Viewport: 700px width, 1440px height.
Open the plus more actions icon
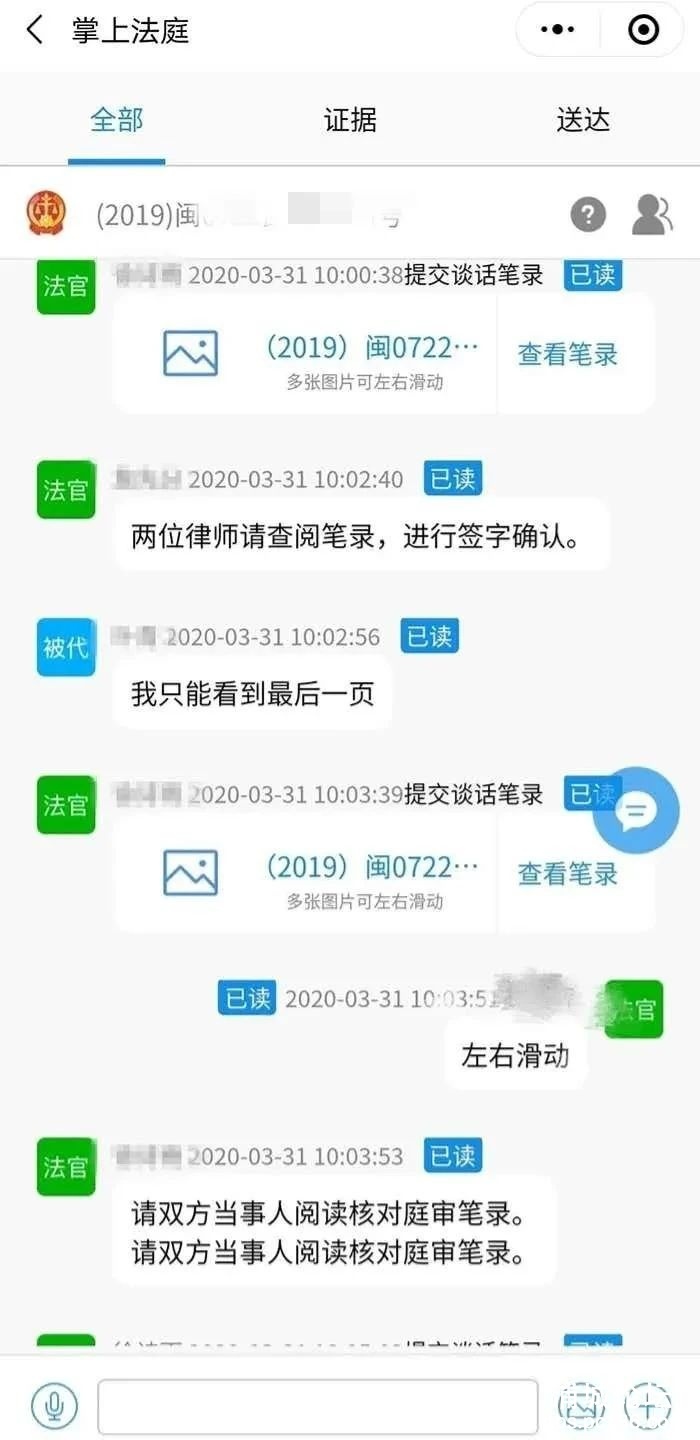pos(647,1406)
